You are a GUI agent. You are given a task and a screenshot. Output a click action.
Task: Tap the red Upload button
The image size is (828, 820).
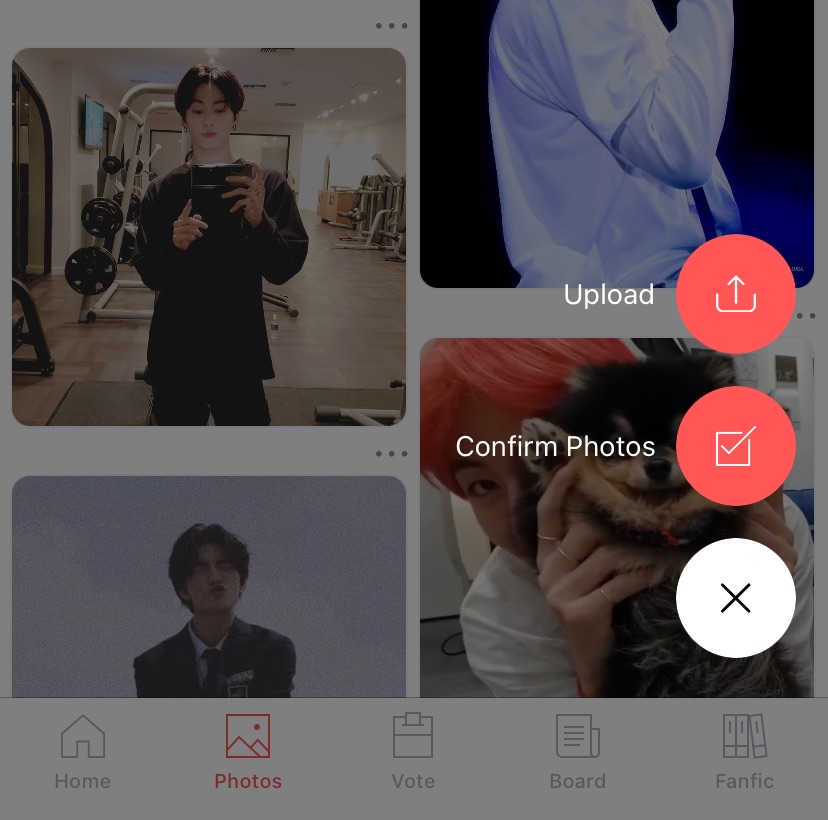tap(736, 294)
